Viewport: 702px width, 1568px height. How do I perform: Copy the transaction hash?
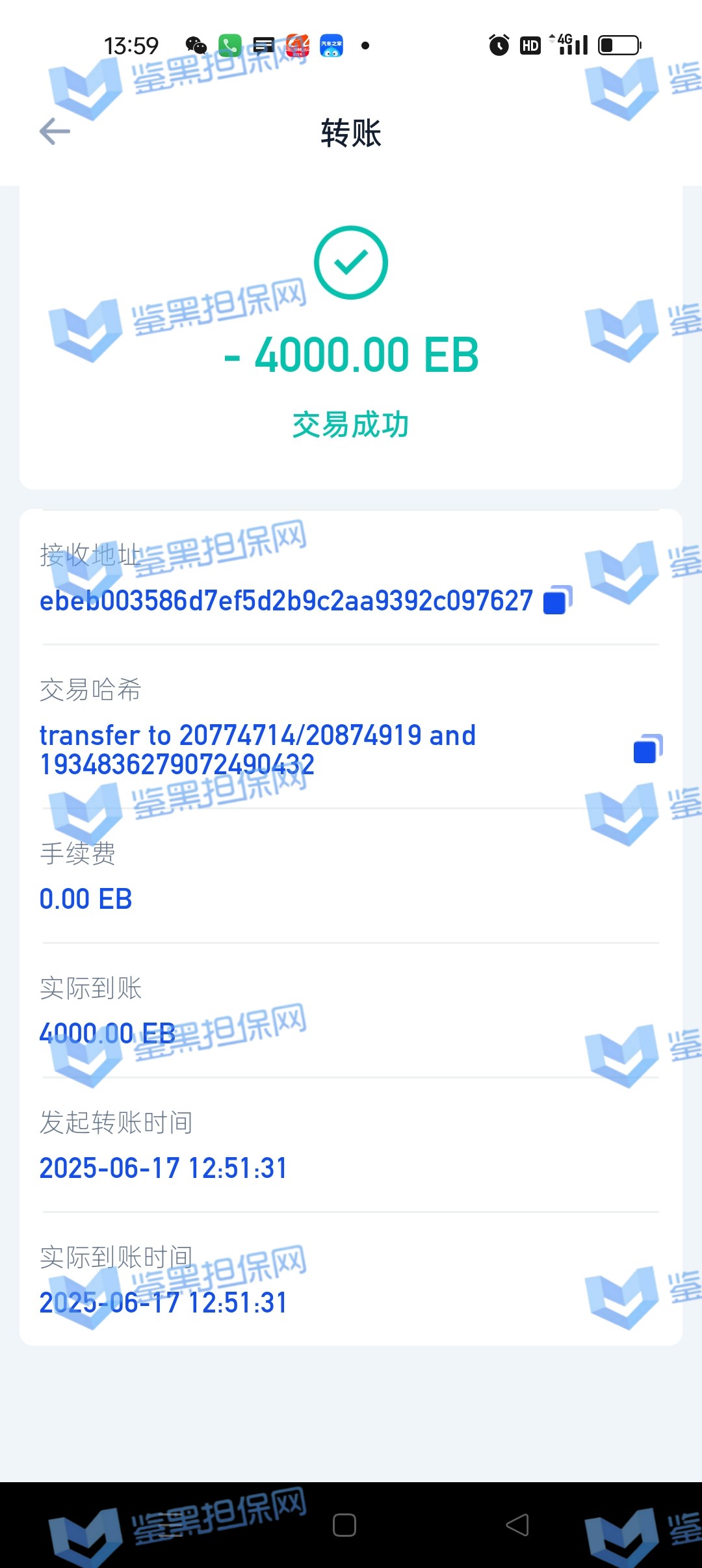click(647, 750)
